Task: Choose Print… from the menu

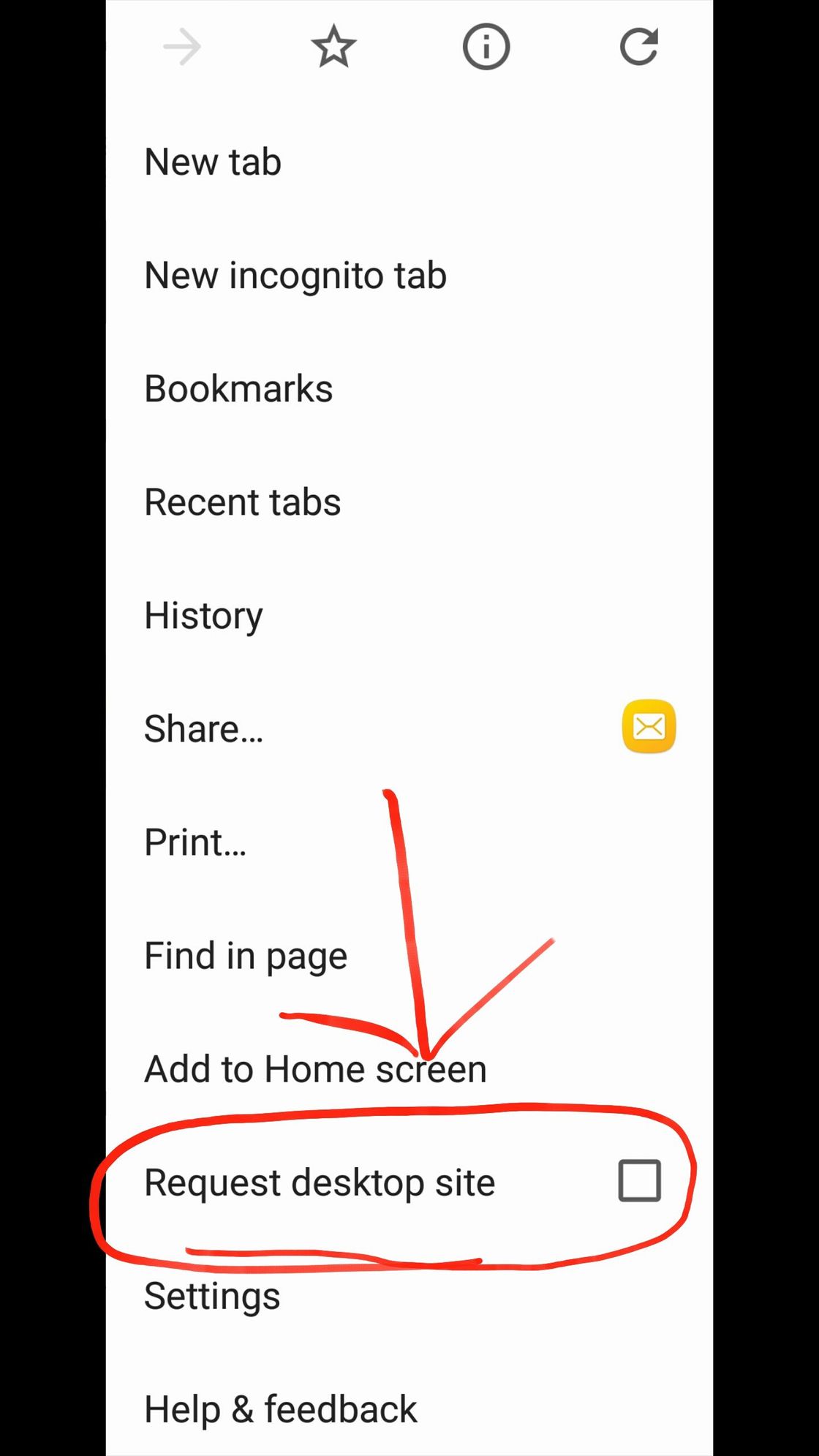Action: point(195,842)
